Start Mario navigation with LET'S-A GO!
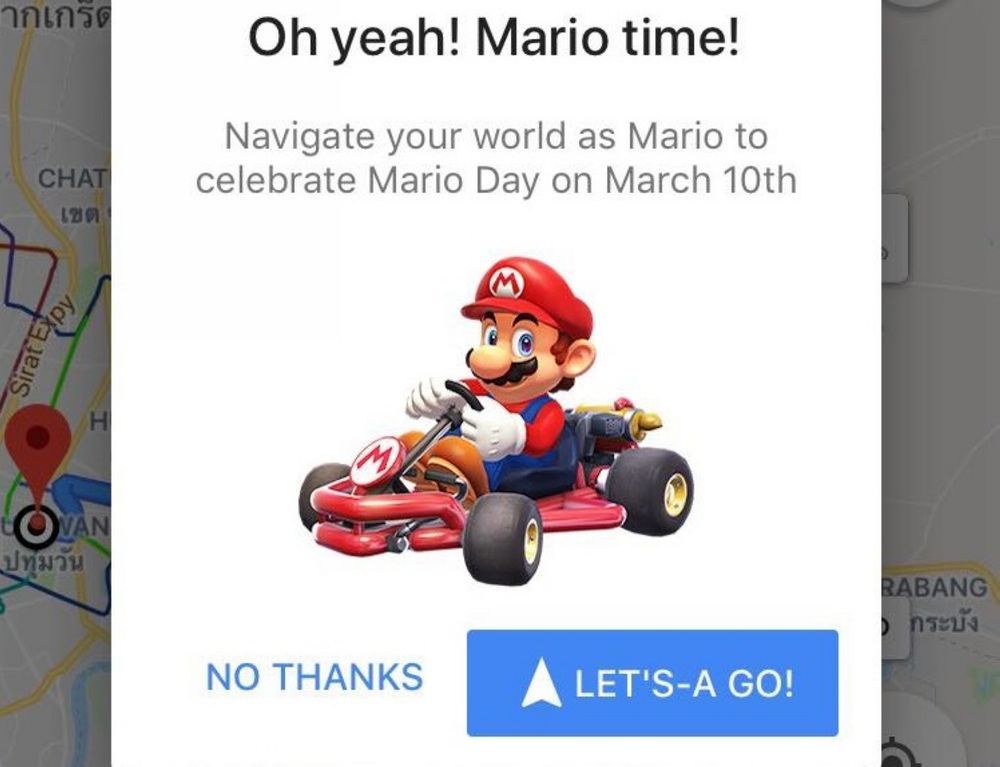 click(x=652, y=683)
